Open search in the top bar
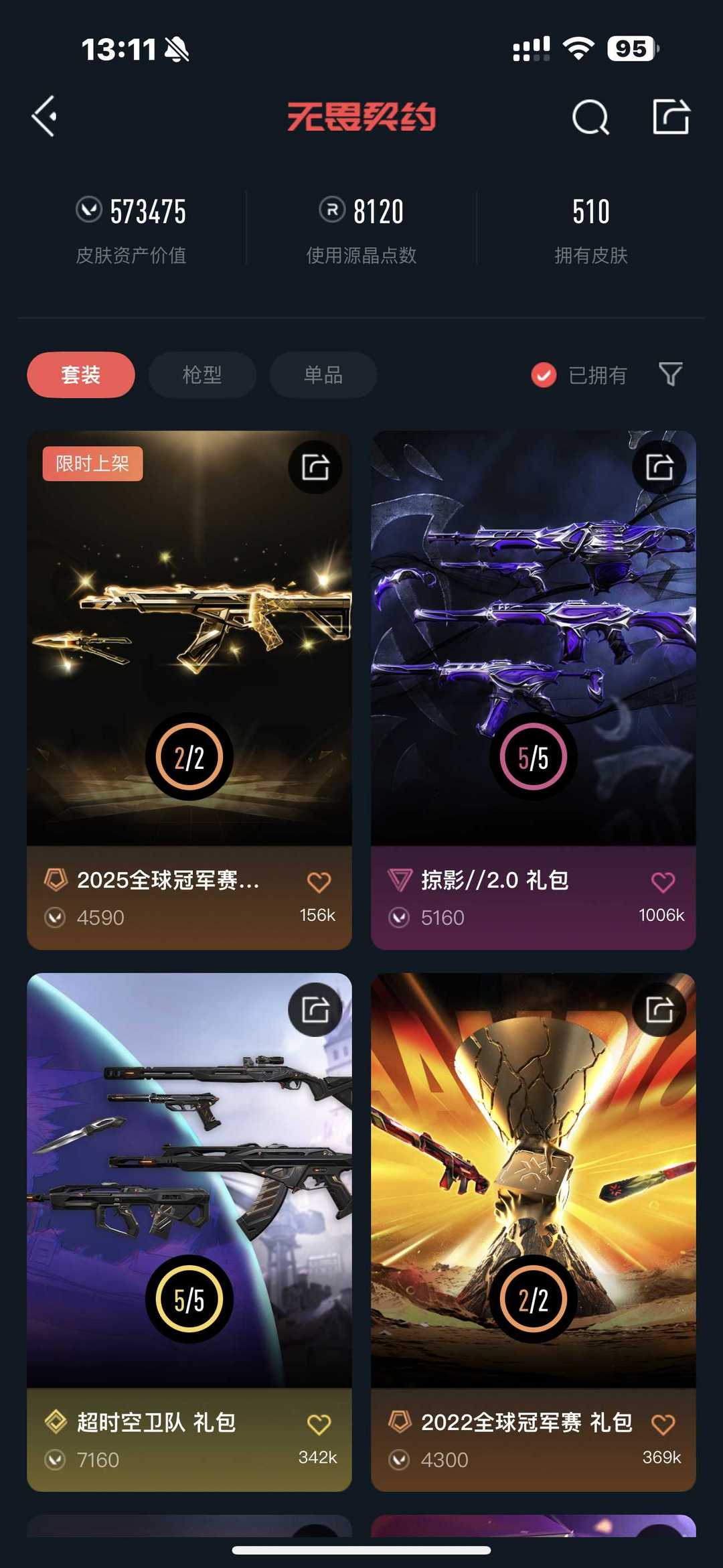Image resolution: width=723 pixels, height=1568 pixels. click(590, 117)
